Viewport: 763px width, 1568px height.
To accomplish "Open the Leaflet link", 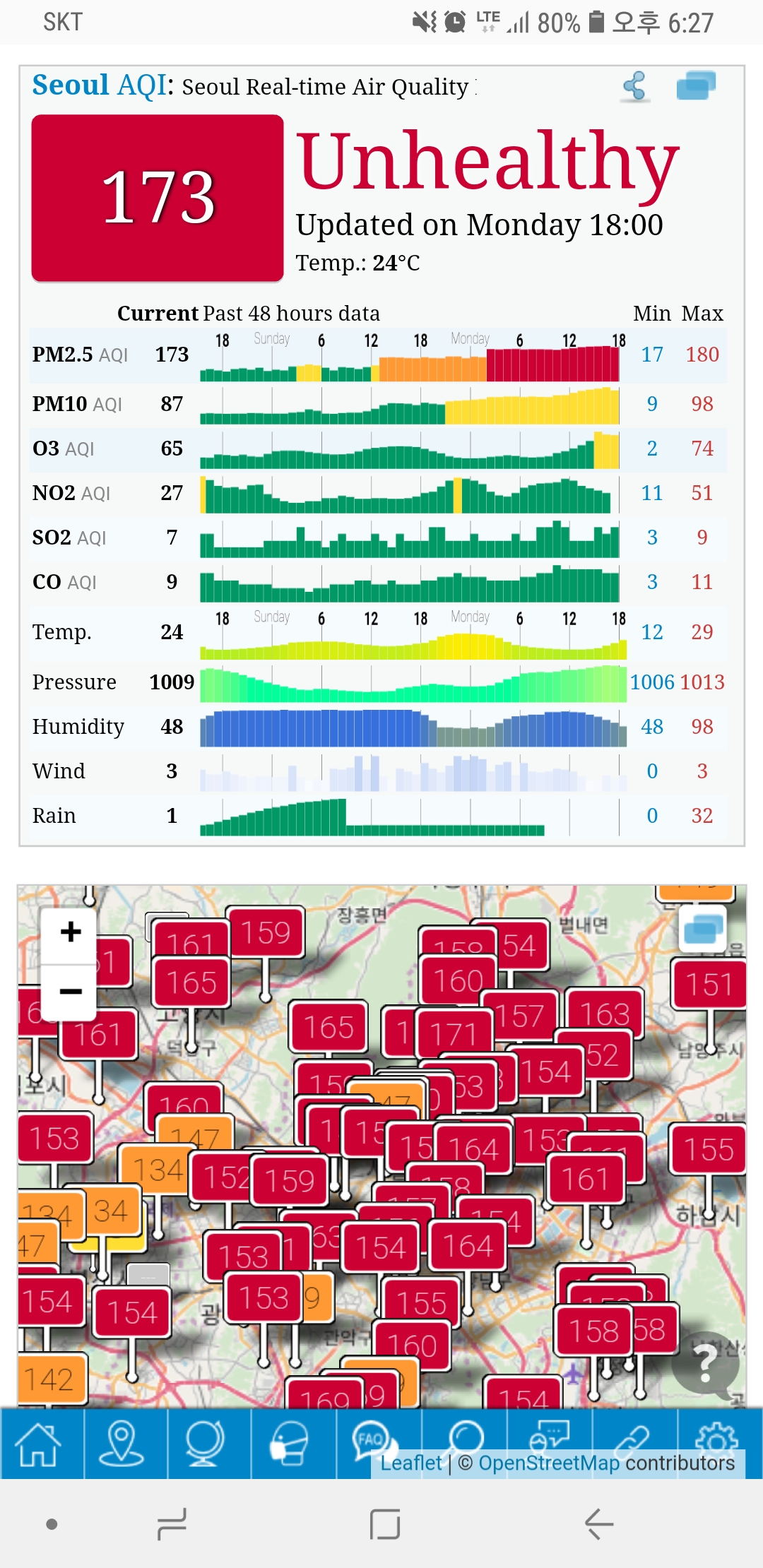I will tap(411, 1463).
